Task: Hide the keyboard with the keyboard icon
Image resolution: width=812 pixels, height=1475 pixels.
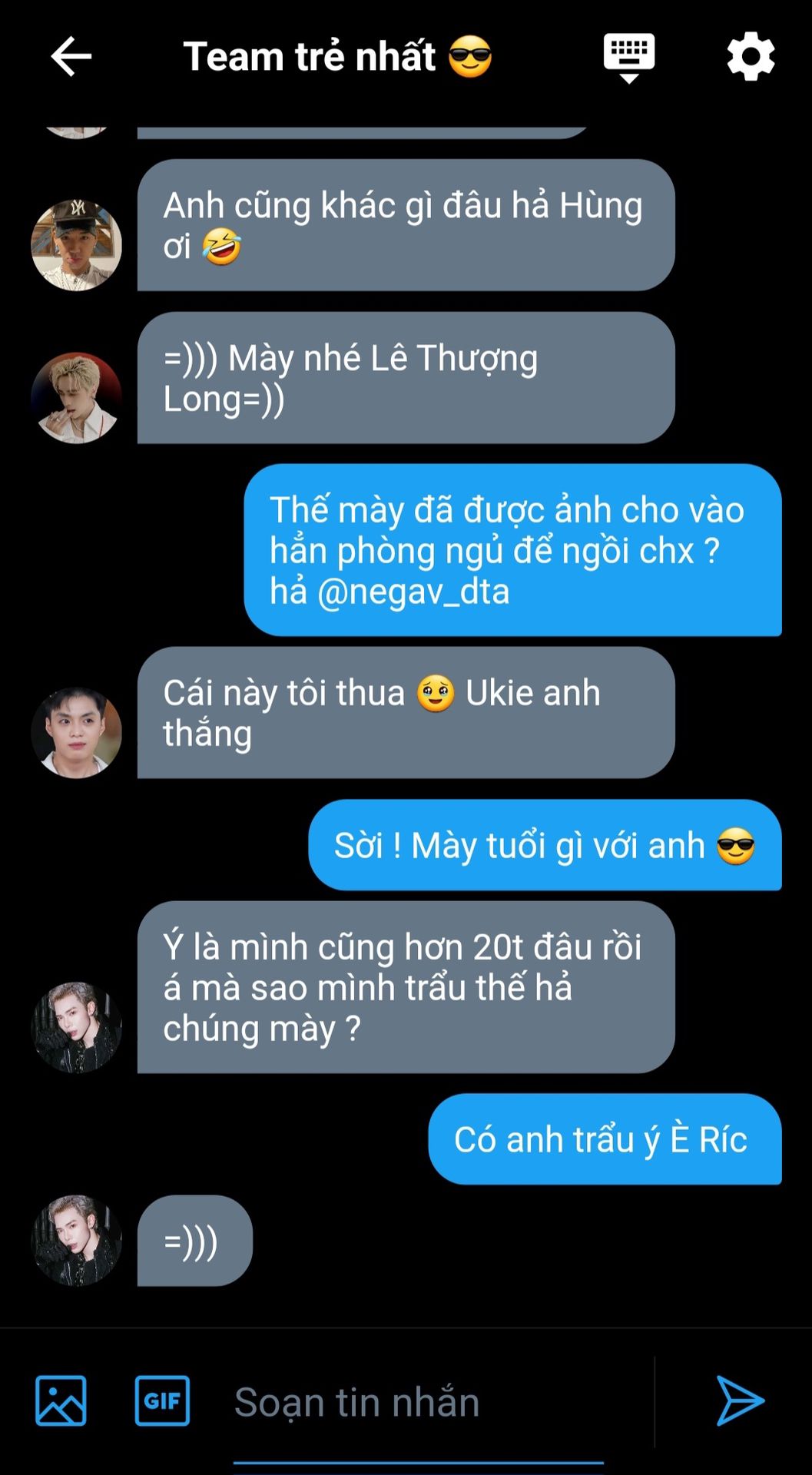Action: click(x=628, y=57)
